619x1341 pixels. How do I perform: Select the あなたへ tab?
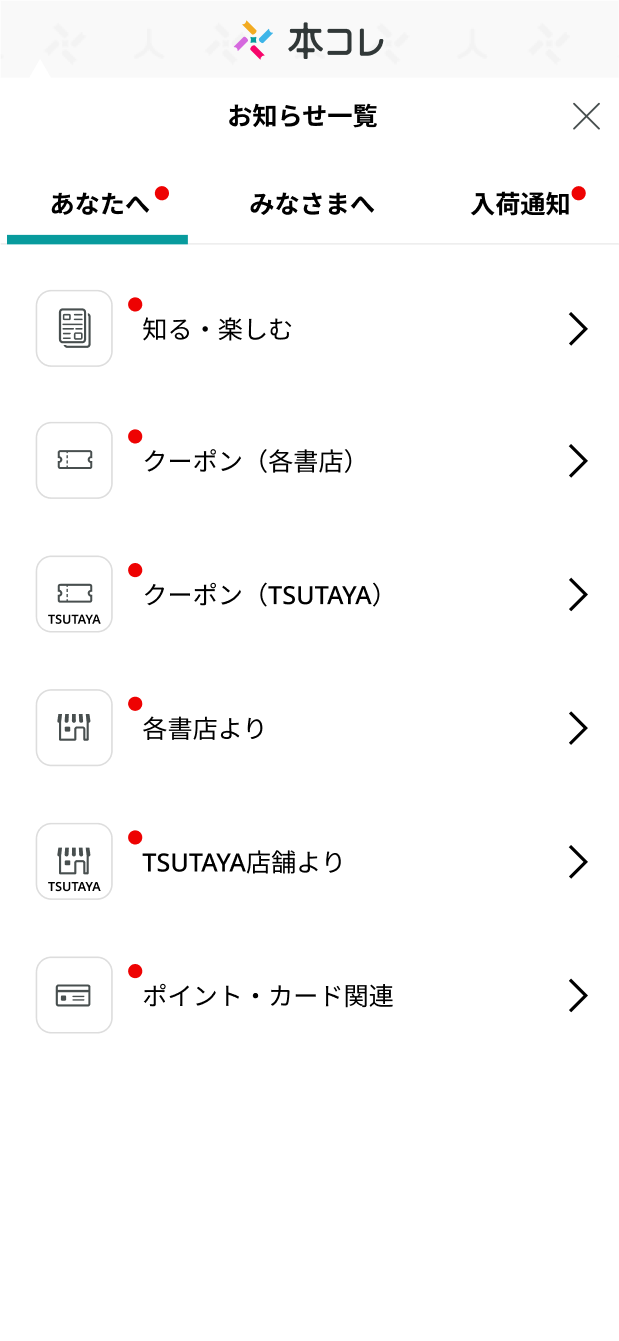98,205
